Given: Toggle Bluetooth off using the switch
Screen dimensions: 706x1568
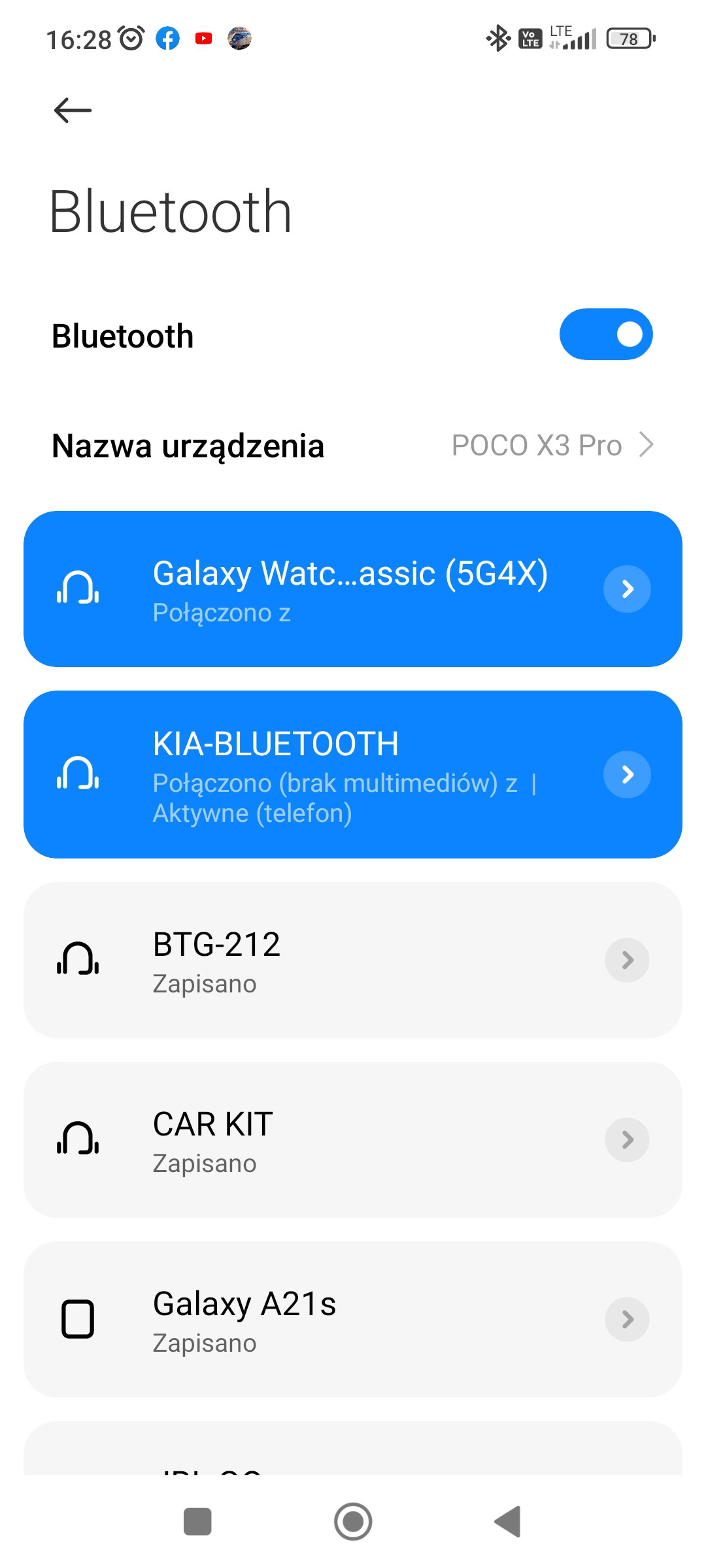Looking at the screenshot, I should point(606,334).
